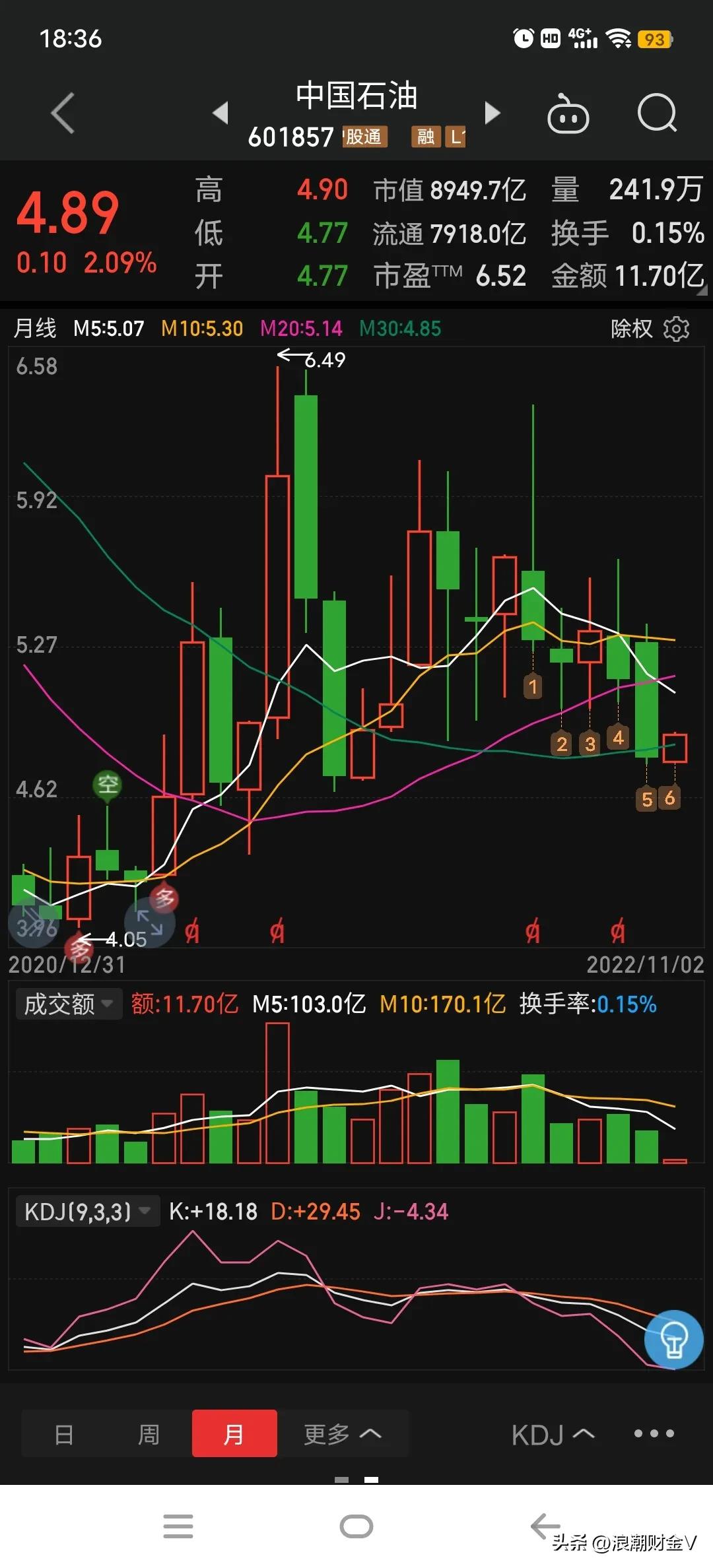Expand the 成交额 indicator dropdown
713x1568 pixels.
[x=69, y=1004]
